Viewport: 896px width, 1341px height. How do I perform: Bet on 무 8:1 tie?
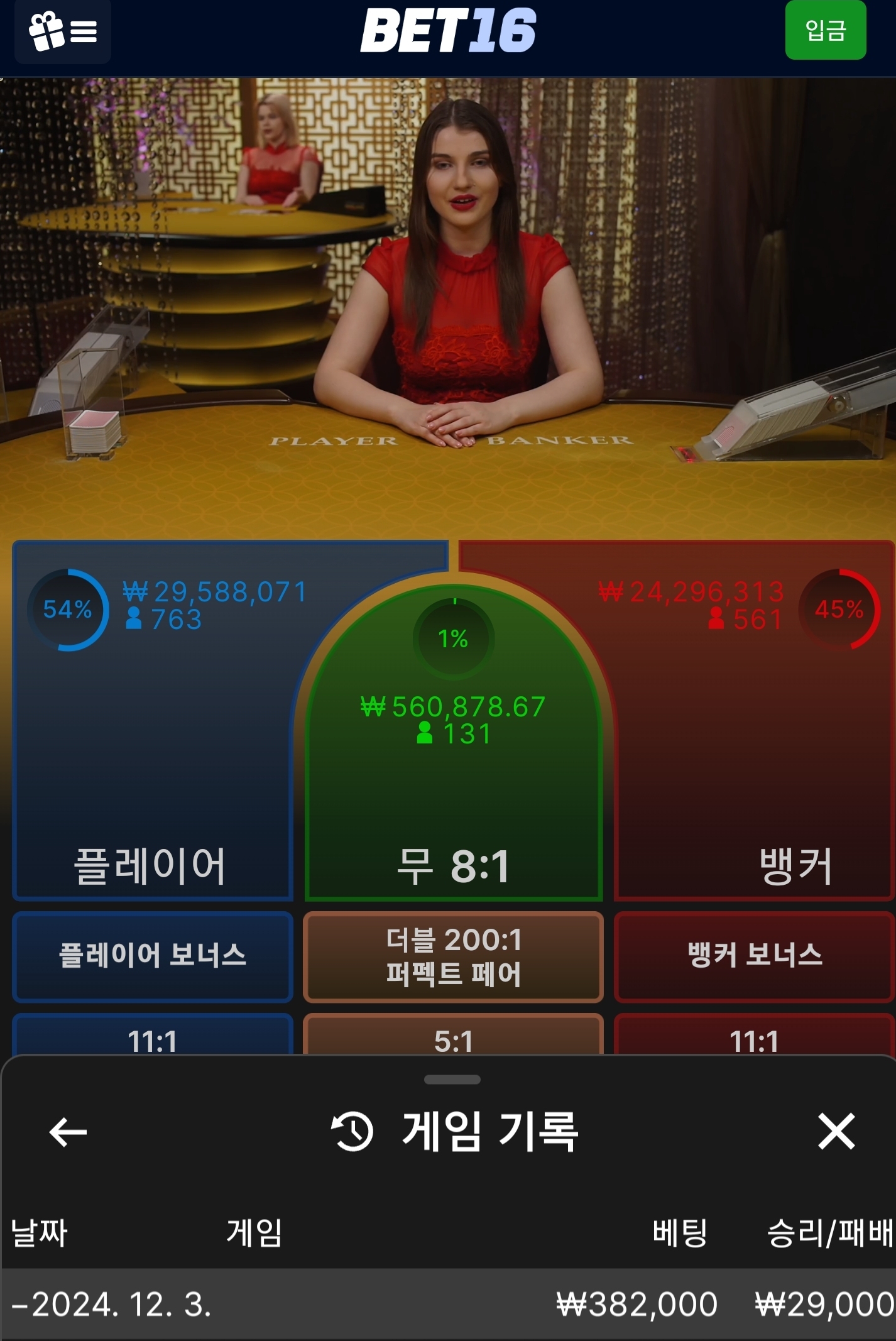coord(453,785)
